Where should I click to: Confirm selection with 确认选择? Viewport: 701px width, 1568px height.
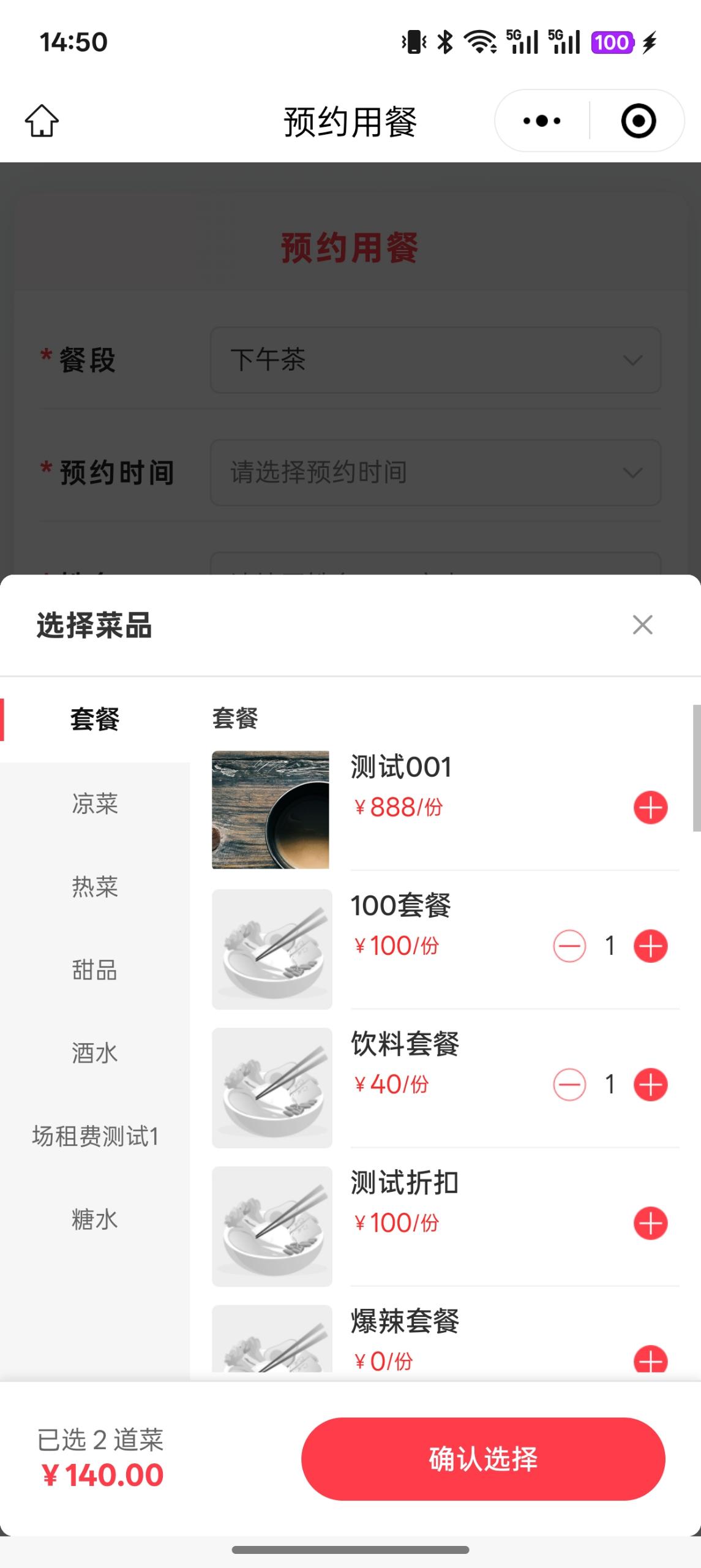point(483,1458)
